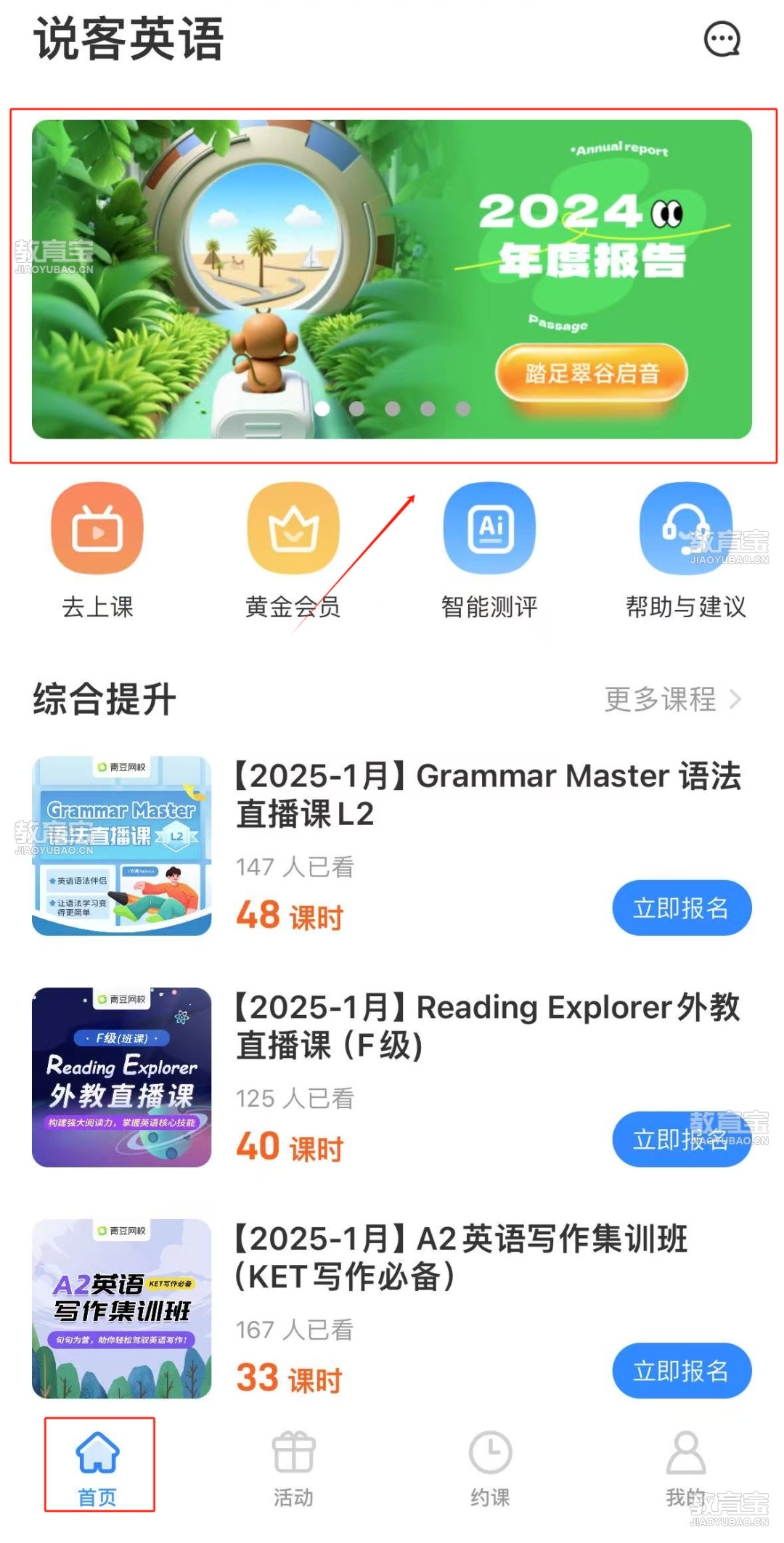Open the 2024 年度报告 banner
Viewport: 784px width, 1543px height.
coord(392,279)
